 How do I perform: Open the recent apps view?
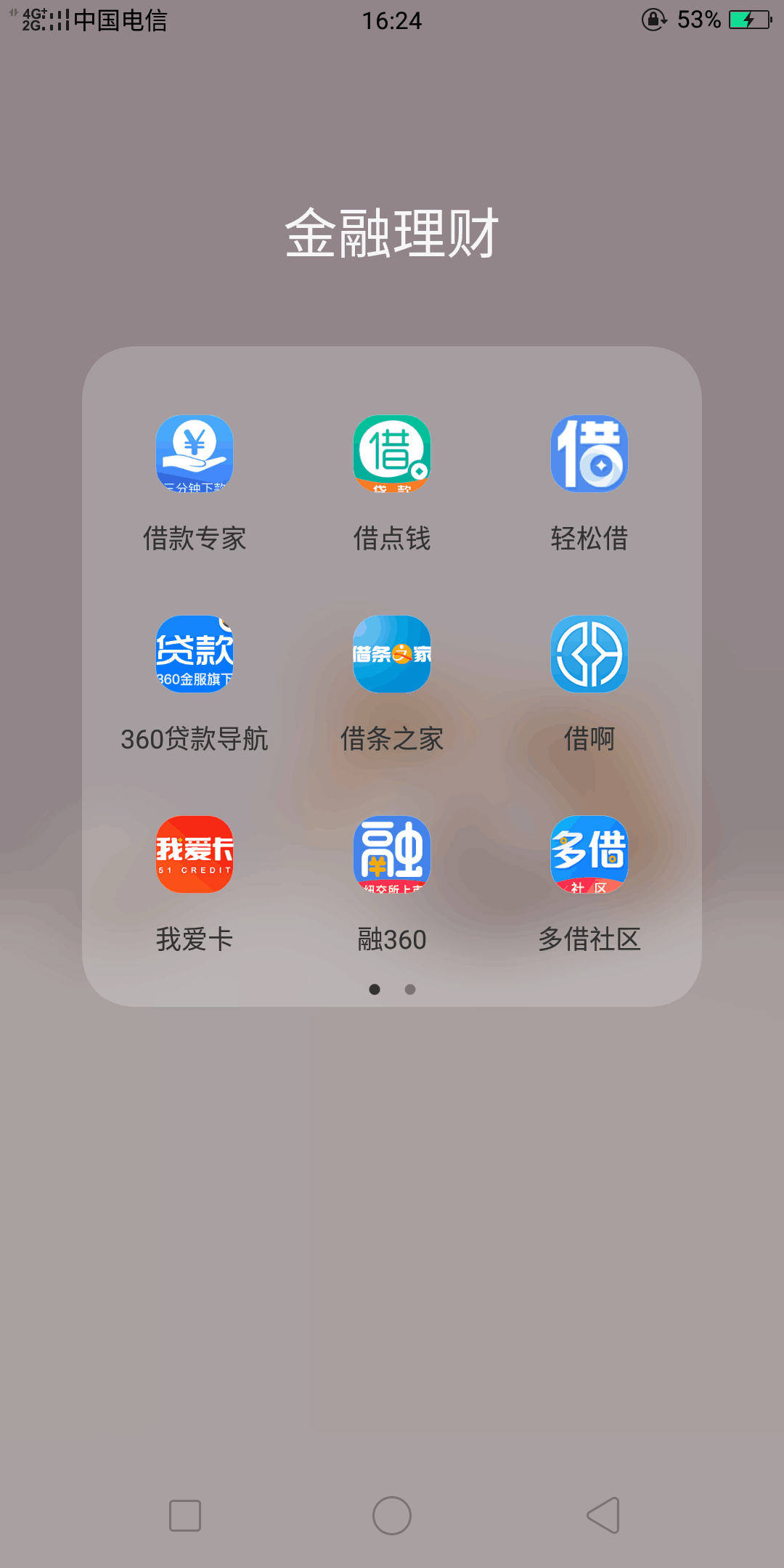click(x=185, y=1516)
